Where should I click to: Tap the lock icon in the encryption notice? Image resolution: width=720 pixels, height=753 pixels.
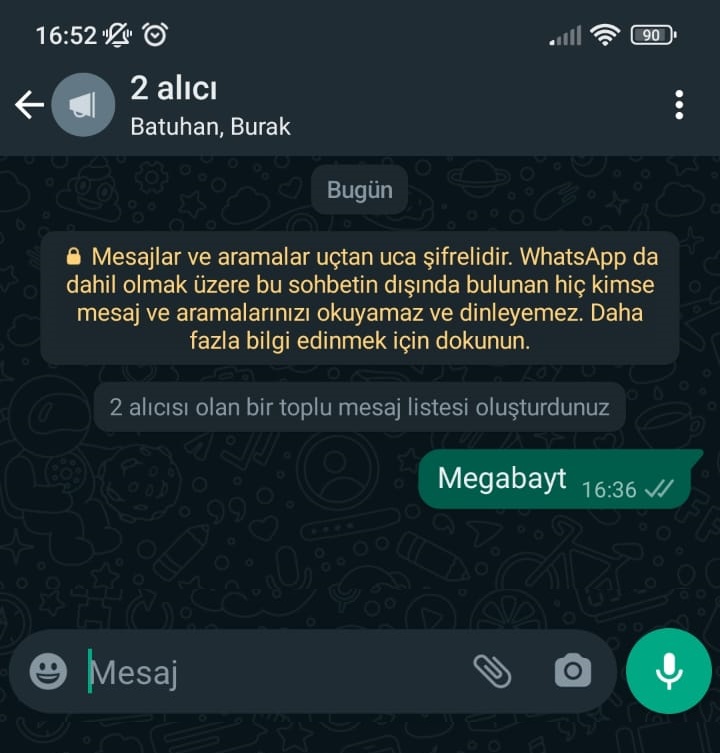[x=73, y=257]
